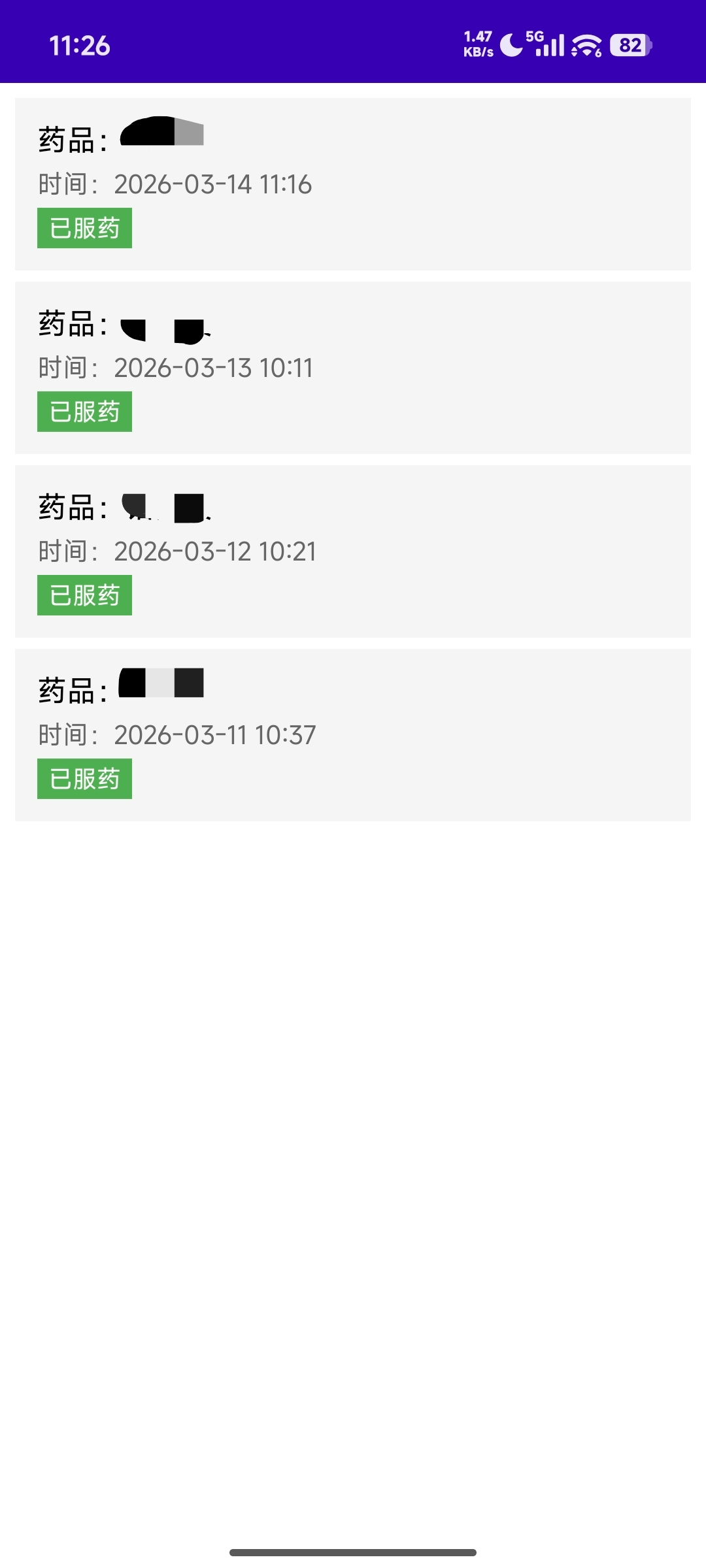Select the medication card dated 2026-03-13
Viewport: 706px width, 1568px height.
[353, 367]
